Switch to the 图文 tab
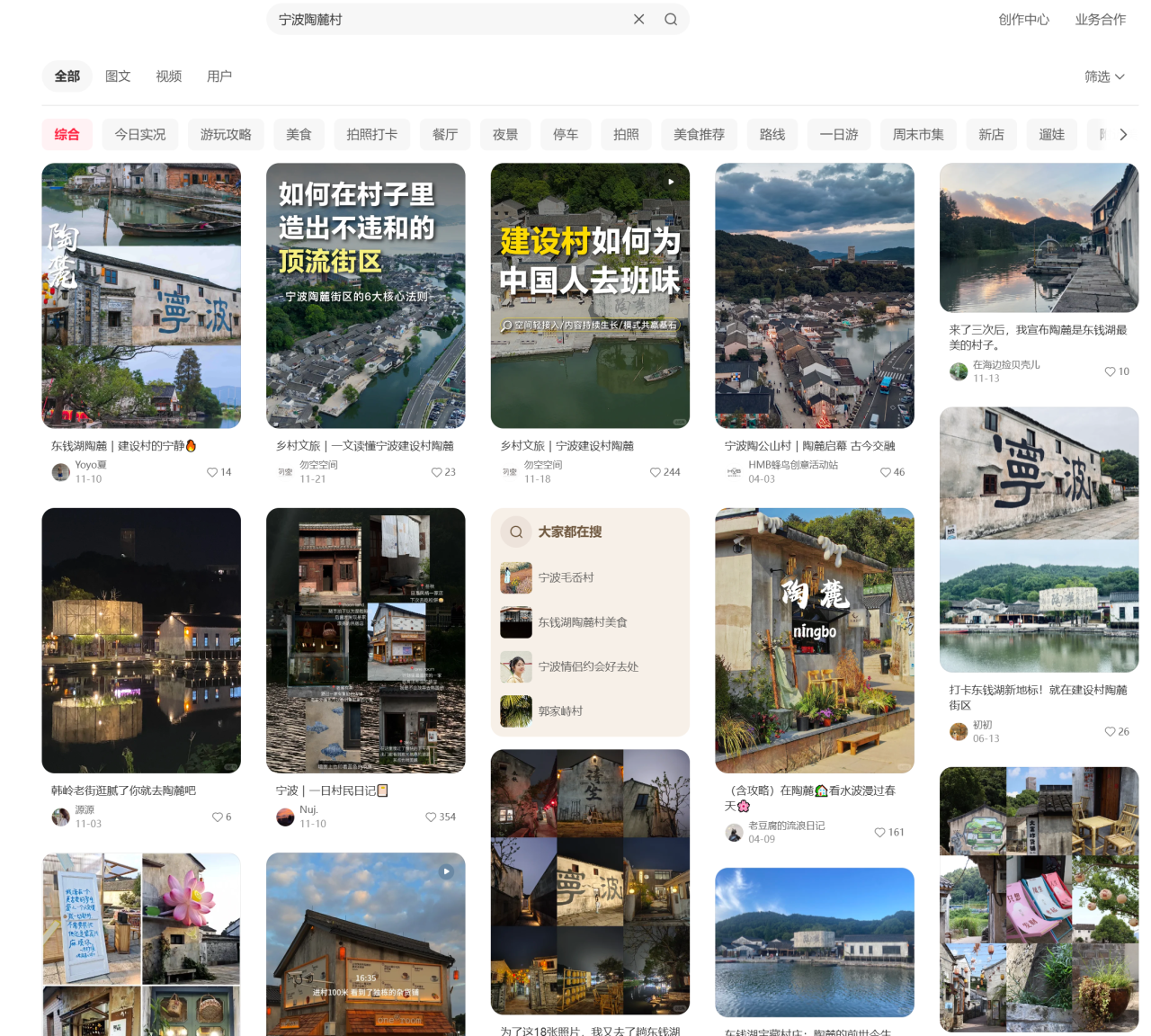 [x=118, y=76]
